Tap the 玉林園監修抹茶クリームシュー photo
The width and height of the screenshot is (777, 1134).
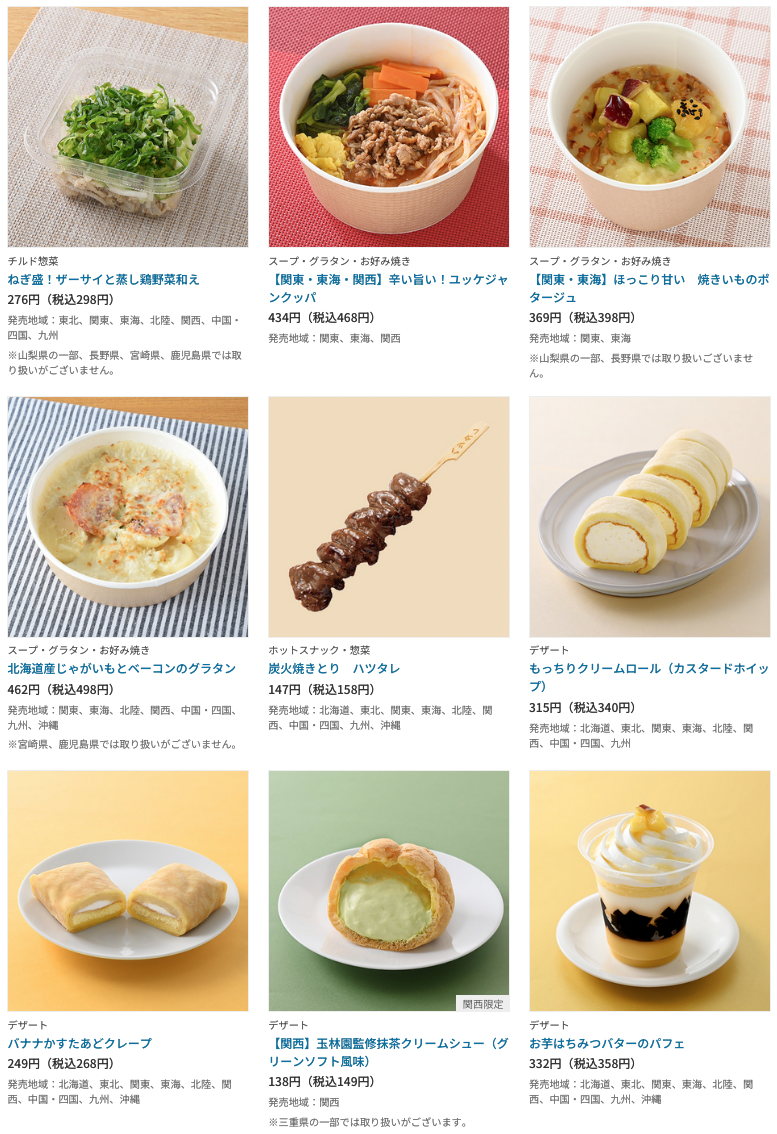(x=388, y=890)
